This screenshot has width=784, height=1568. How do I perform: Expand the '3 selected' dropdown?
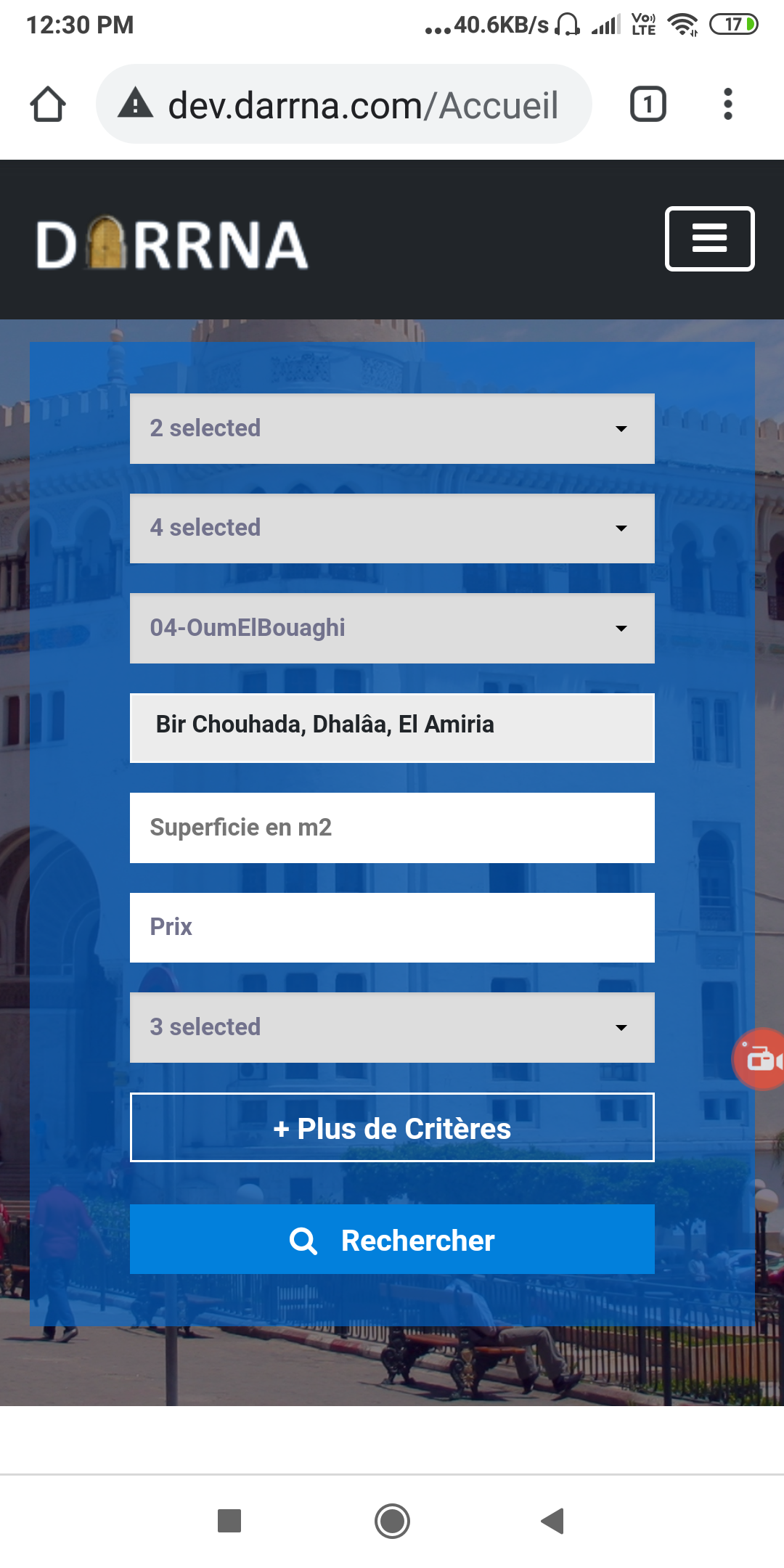(x=392, y=1027)
